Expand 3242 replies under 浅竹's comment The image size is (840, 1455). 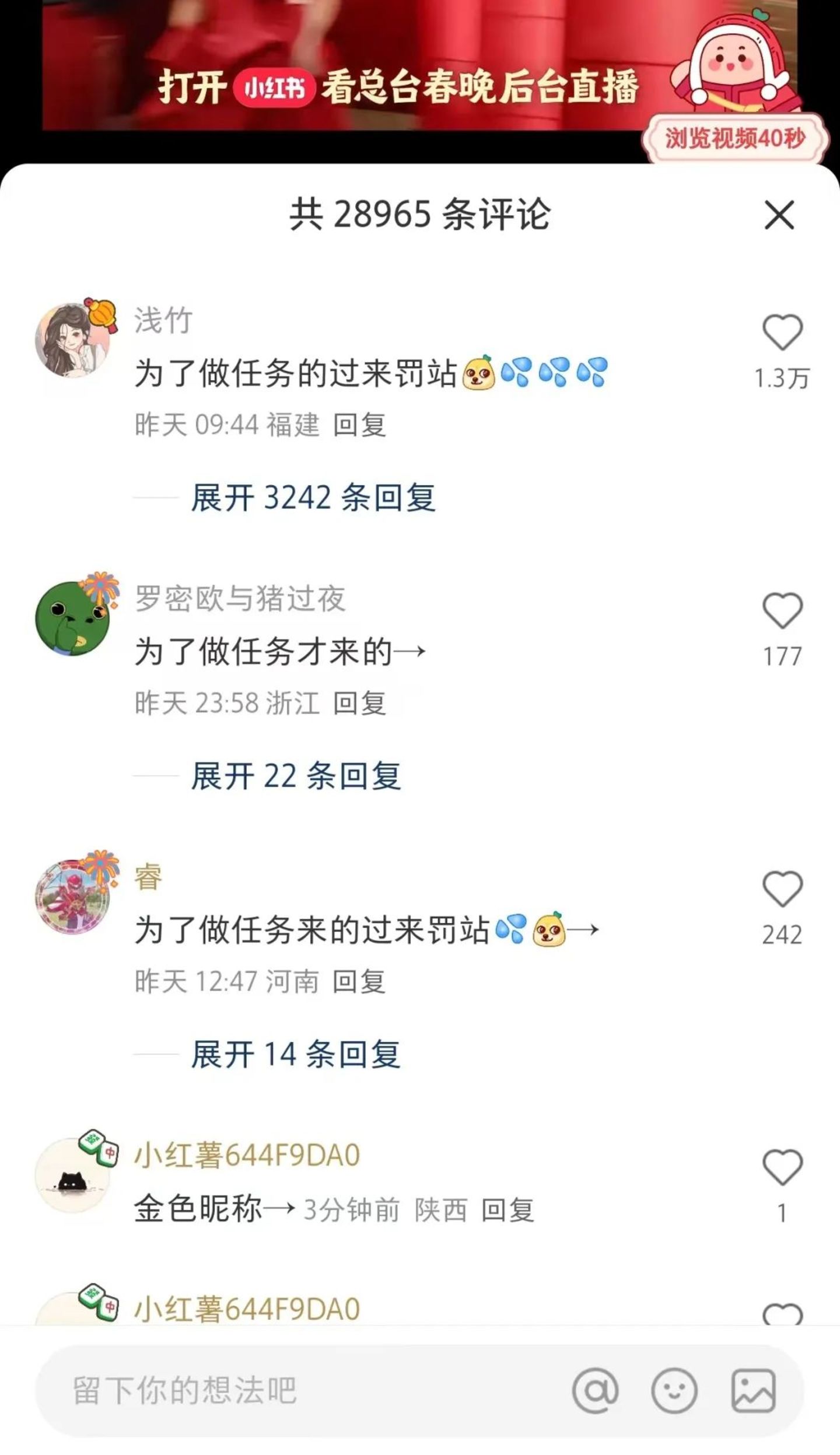(313, 498)
